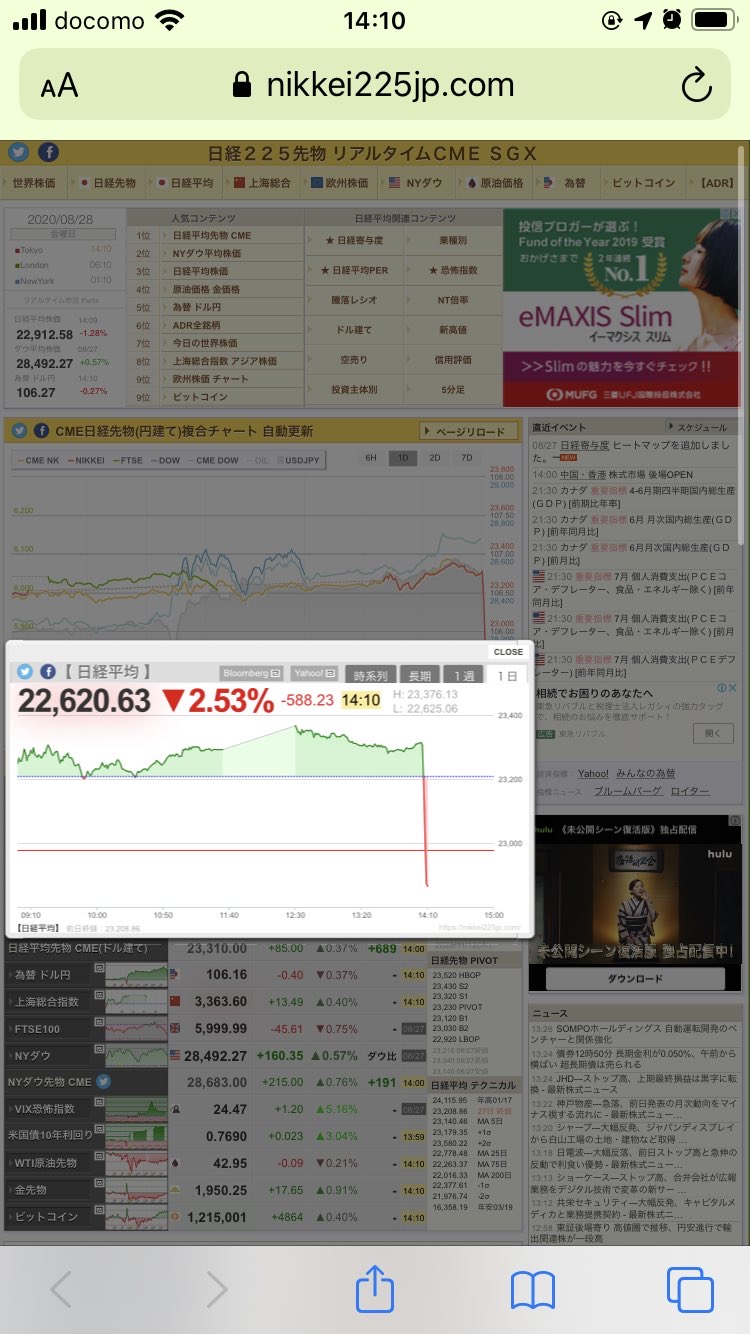This screenshot has height=1334, width=750.
Task: Select the 6H chart range
Action: 370,458
